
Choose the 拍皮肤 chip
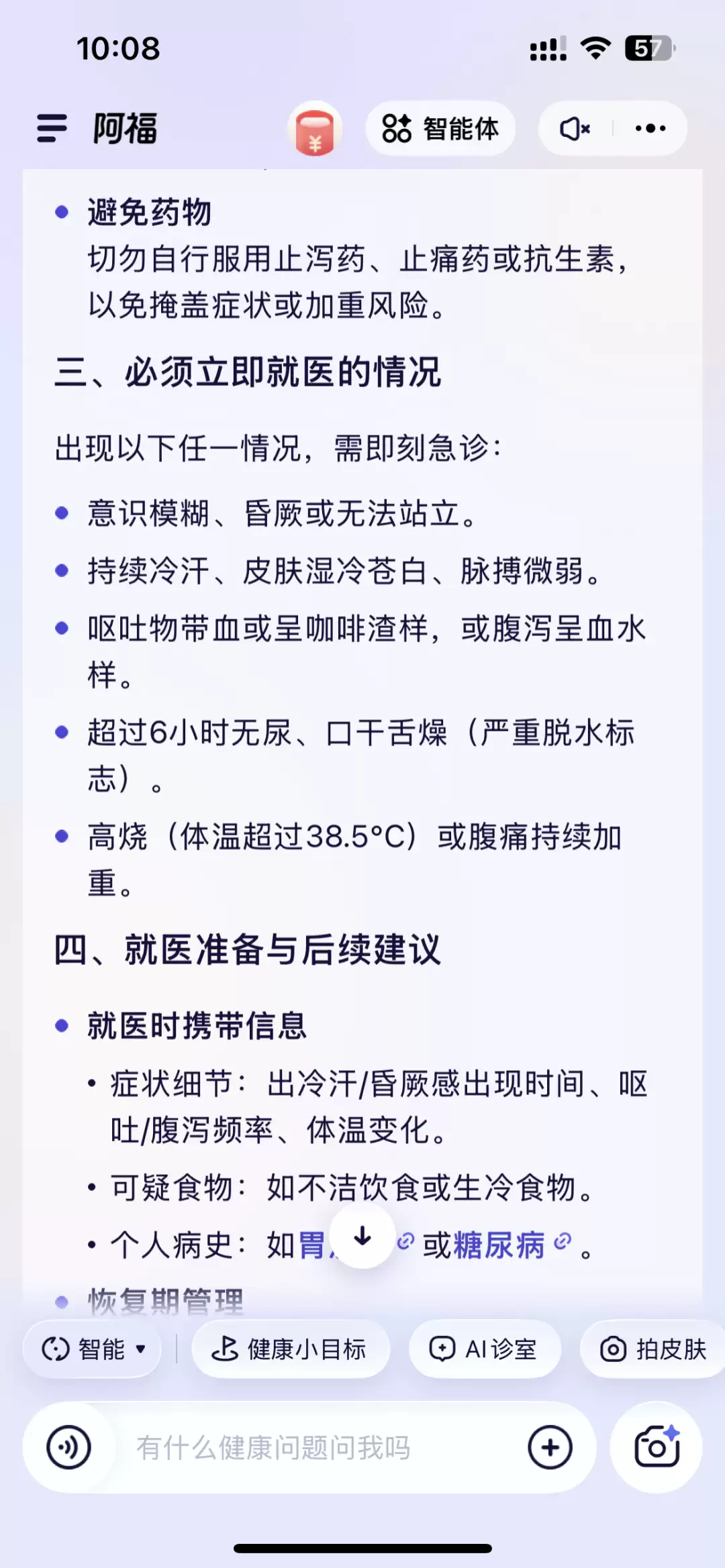coord(654,1349)
